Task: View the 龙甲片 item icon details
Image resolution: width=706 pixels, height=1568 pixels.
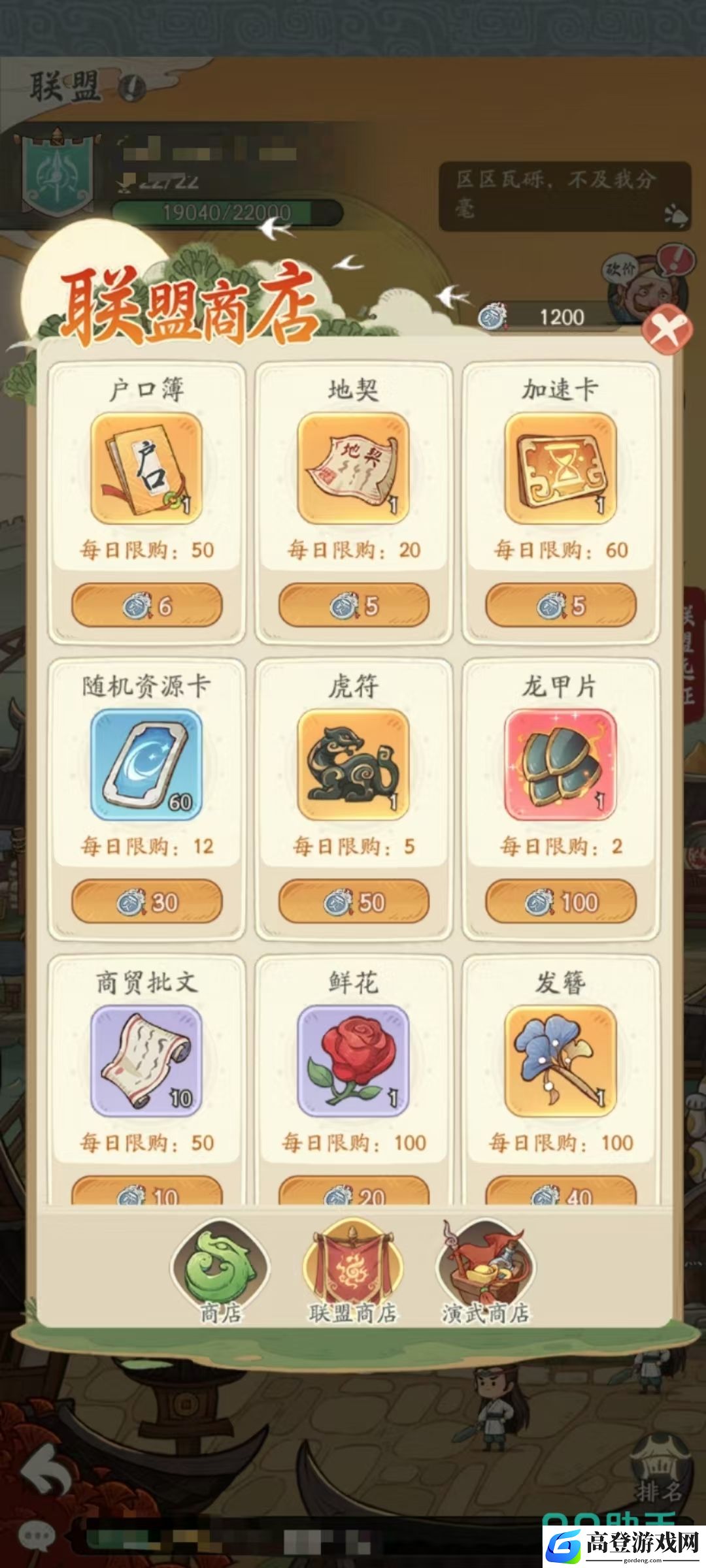Action: 560,765
